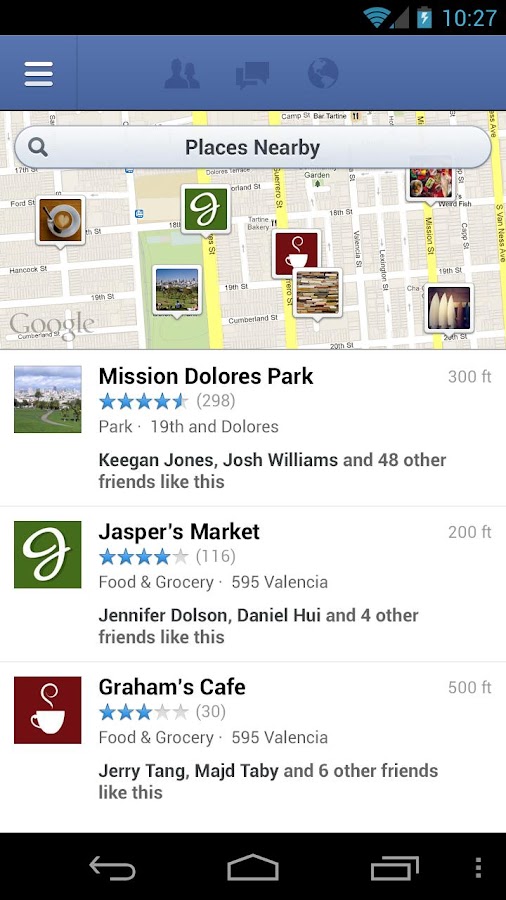Tap the Places Nearby search field

[x=252, y=148]
